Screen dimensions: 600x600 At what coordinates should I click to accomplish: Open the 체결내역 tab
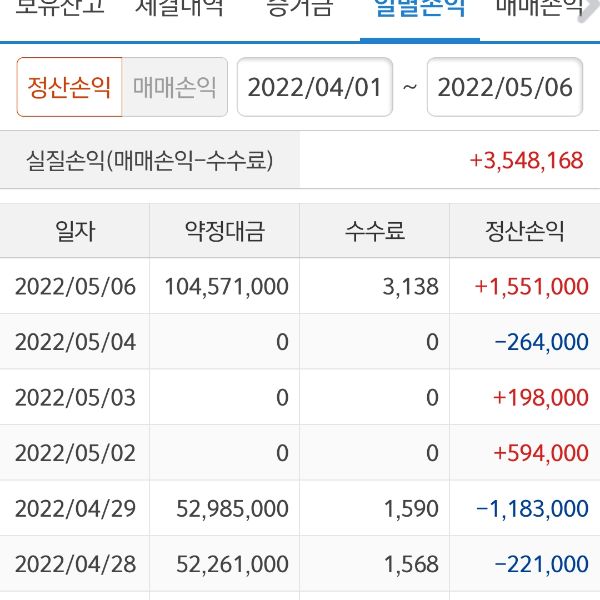[180, 10]
